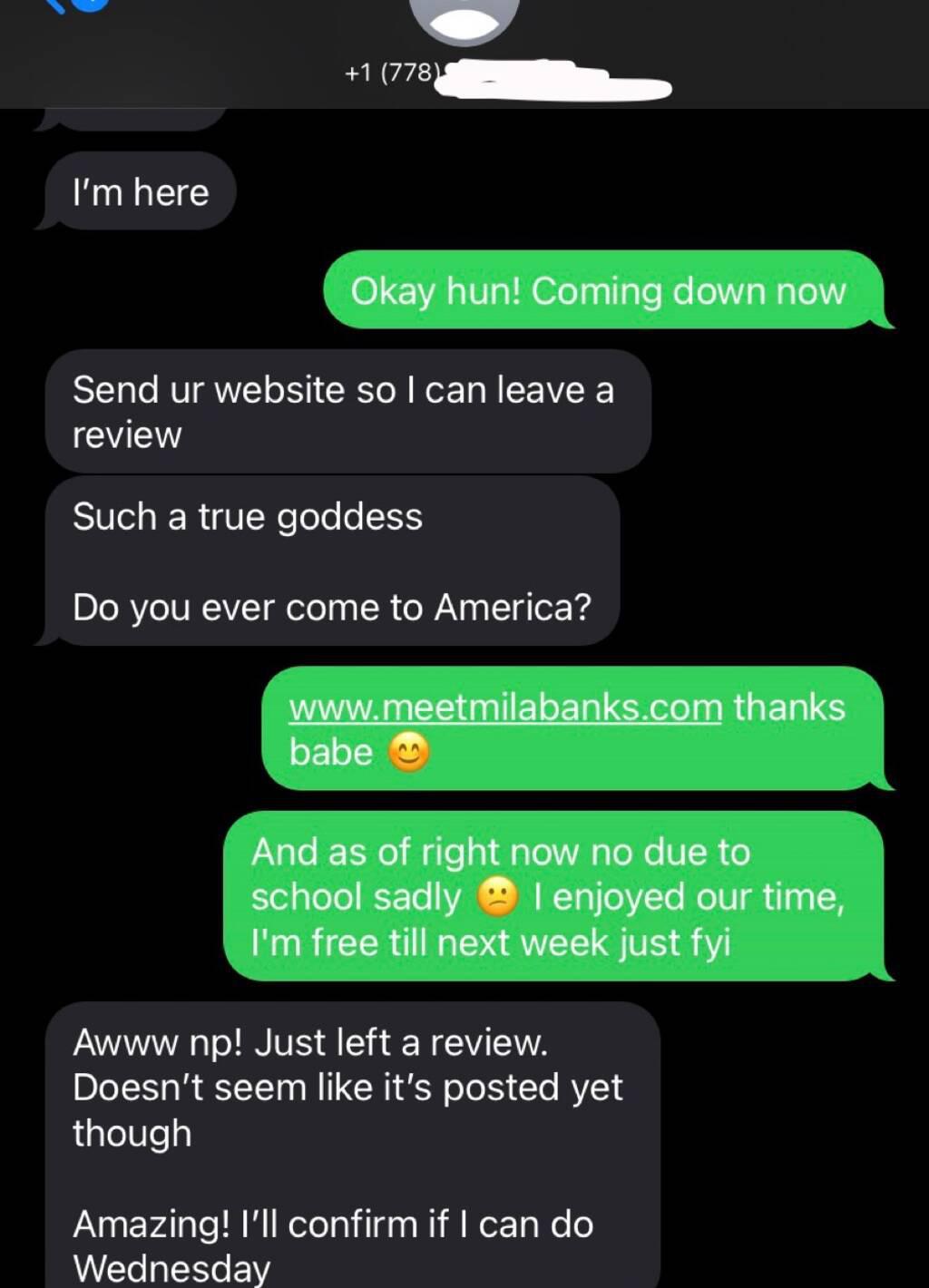Open the www.meetmilabanks.com link
The height and width of the screenshot is (1288, 929).
point(505,707)
